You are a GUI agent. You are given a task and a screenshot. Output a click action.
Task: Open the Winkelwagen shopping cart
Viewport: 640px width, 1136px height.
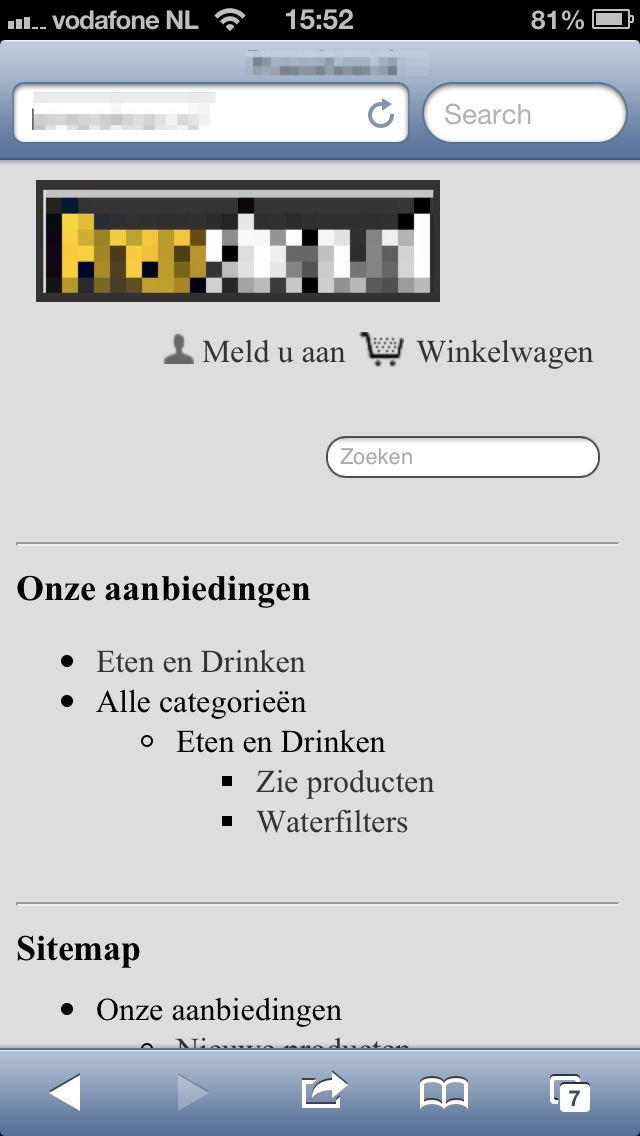[x=478, y=352]
